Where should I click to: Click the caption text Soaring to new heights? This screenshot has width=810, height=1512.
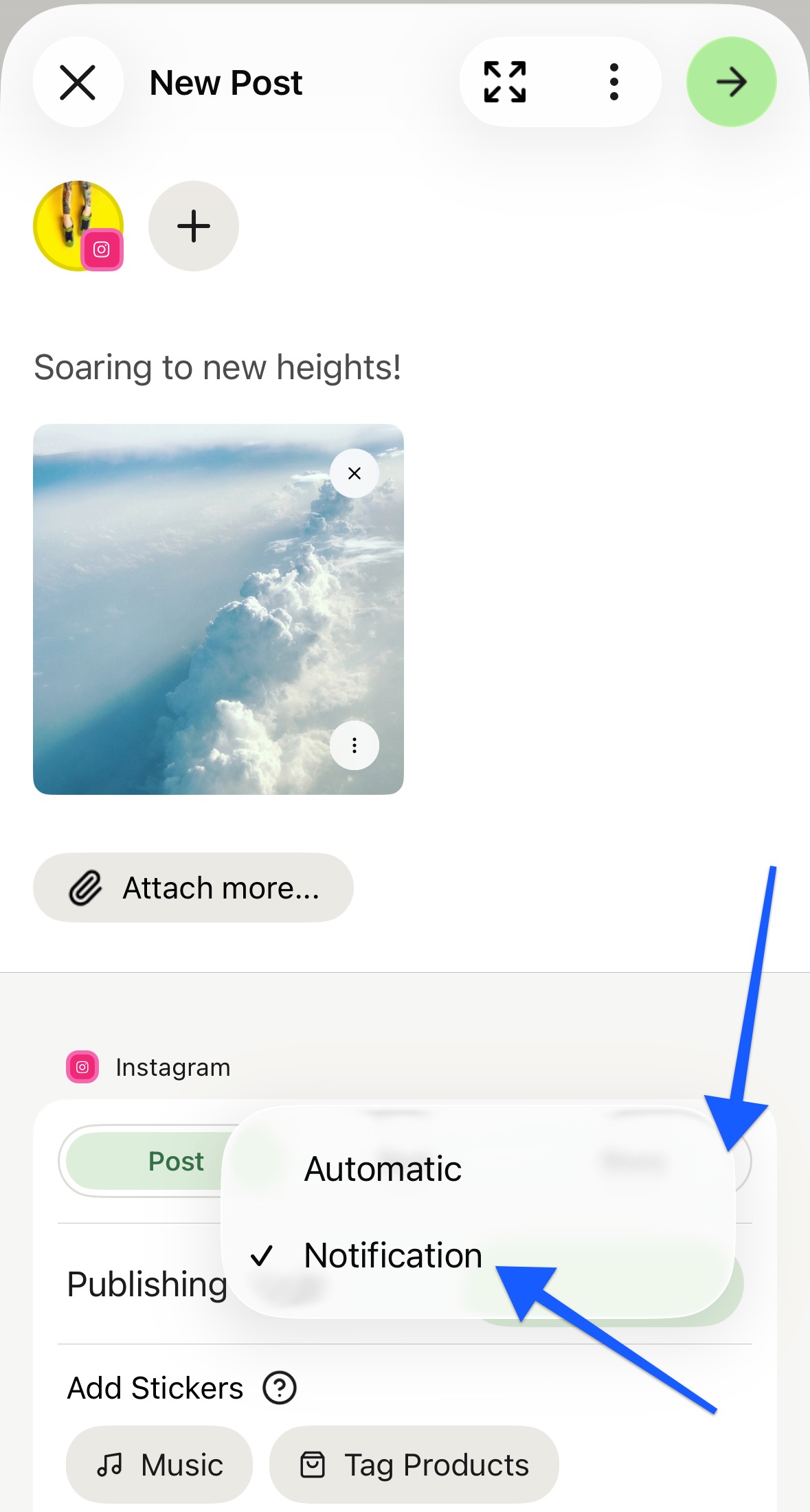[x=218, y=366]
